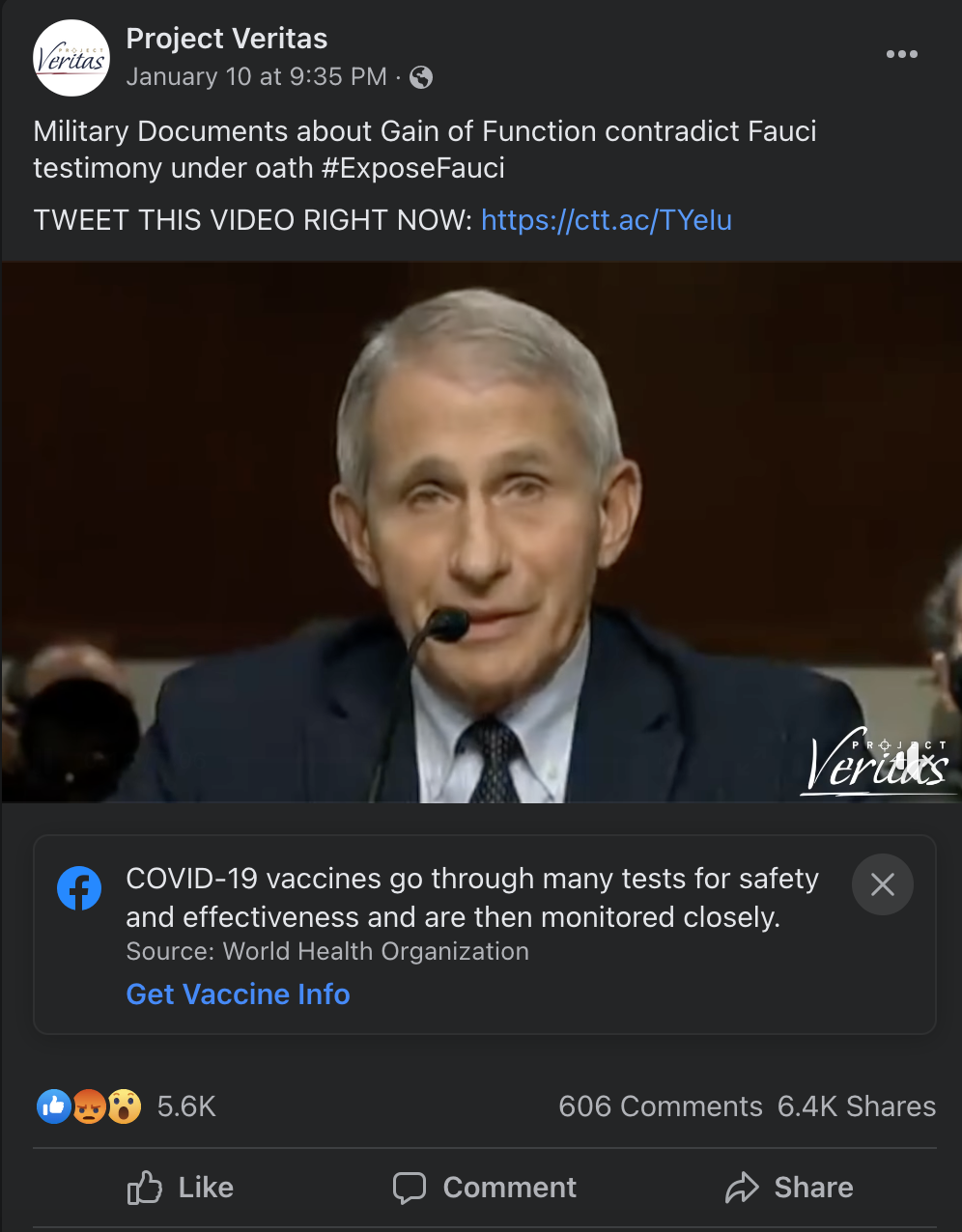This screenshot has height=1232, width=962.
Task: Open the January 10 timestamp
Action: pos(256,77)
